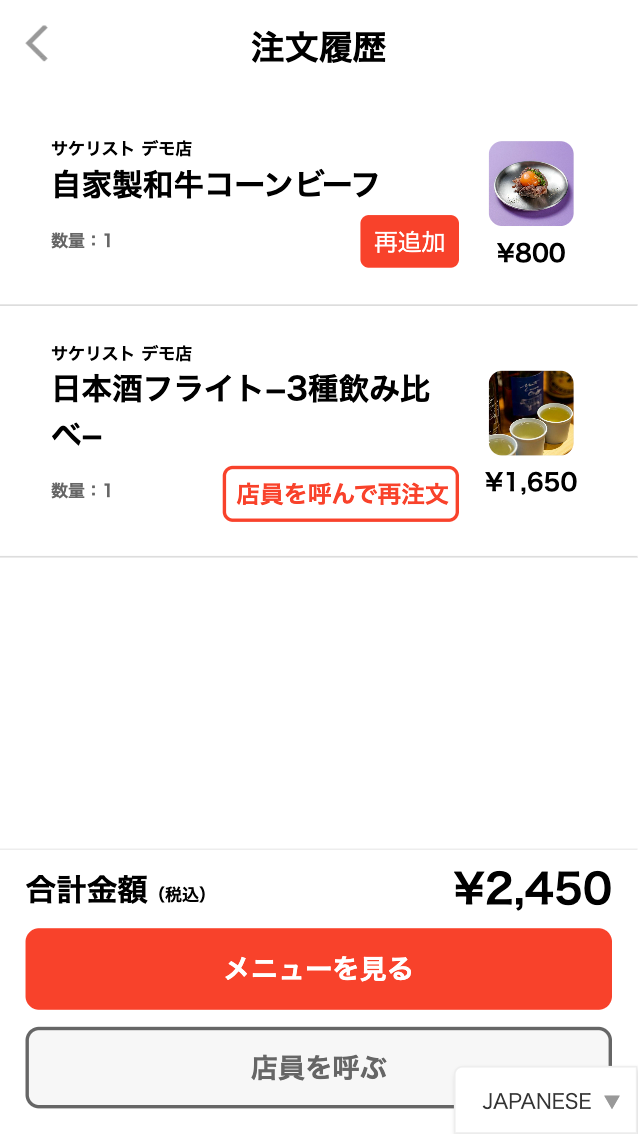Go back from the 注文履歴 screen
This screenshot has width=638, height=1134.
37,44
